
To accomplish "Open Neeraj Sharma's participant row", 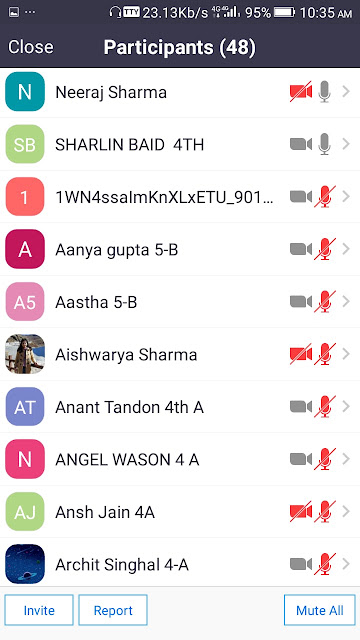I will coord(180,92).
